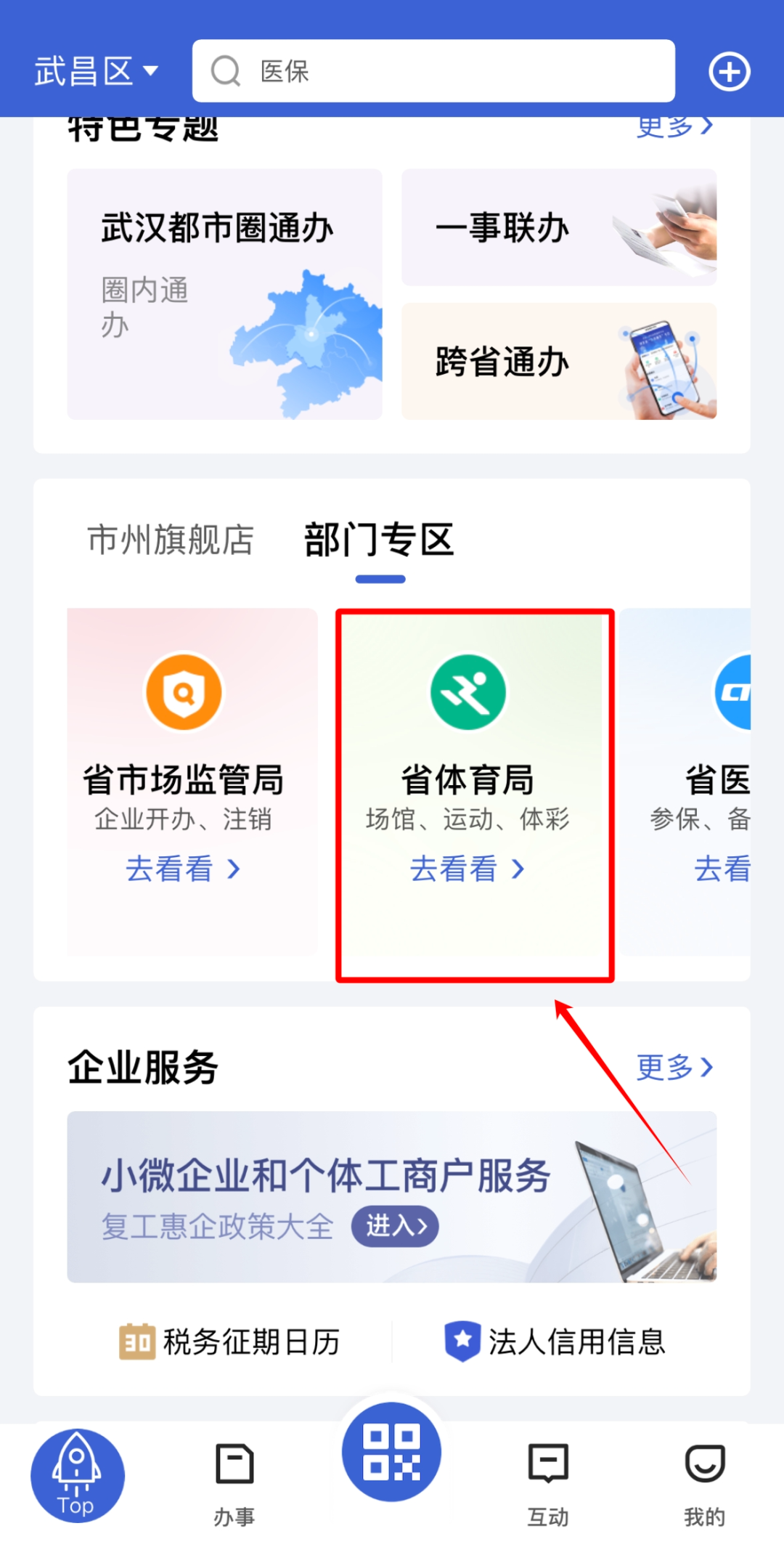Open the plus icon menu

click(x=729, y=71)
